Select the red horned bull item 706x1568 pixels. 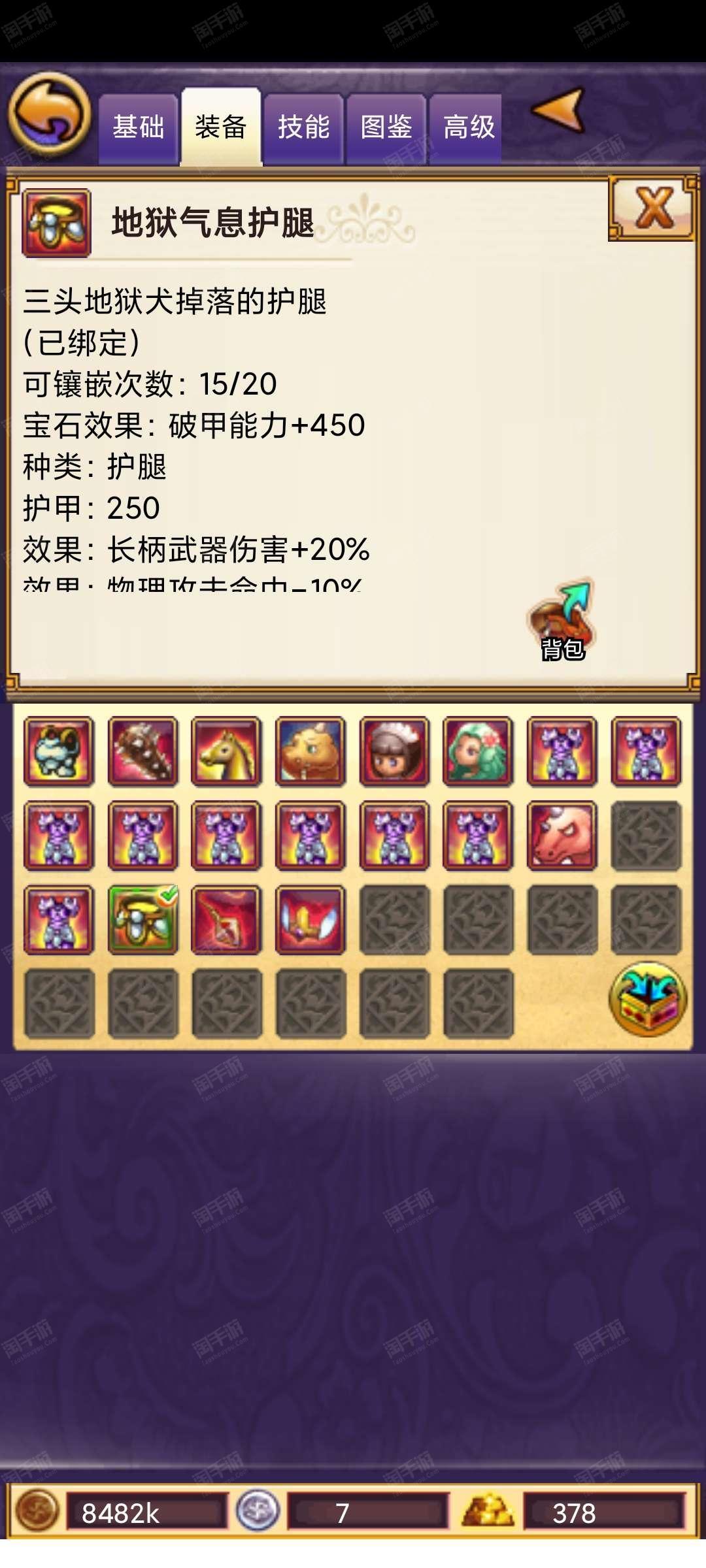(x=562, y=836)
